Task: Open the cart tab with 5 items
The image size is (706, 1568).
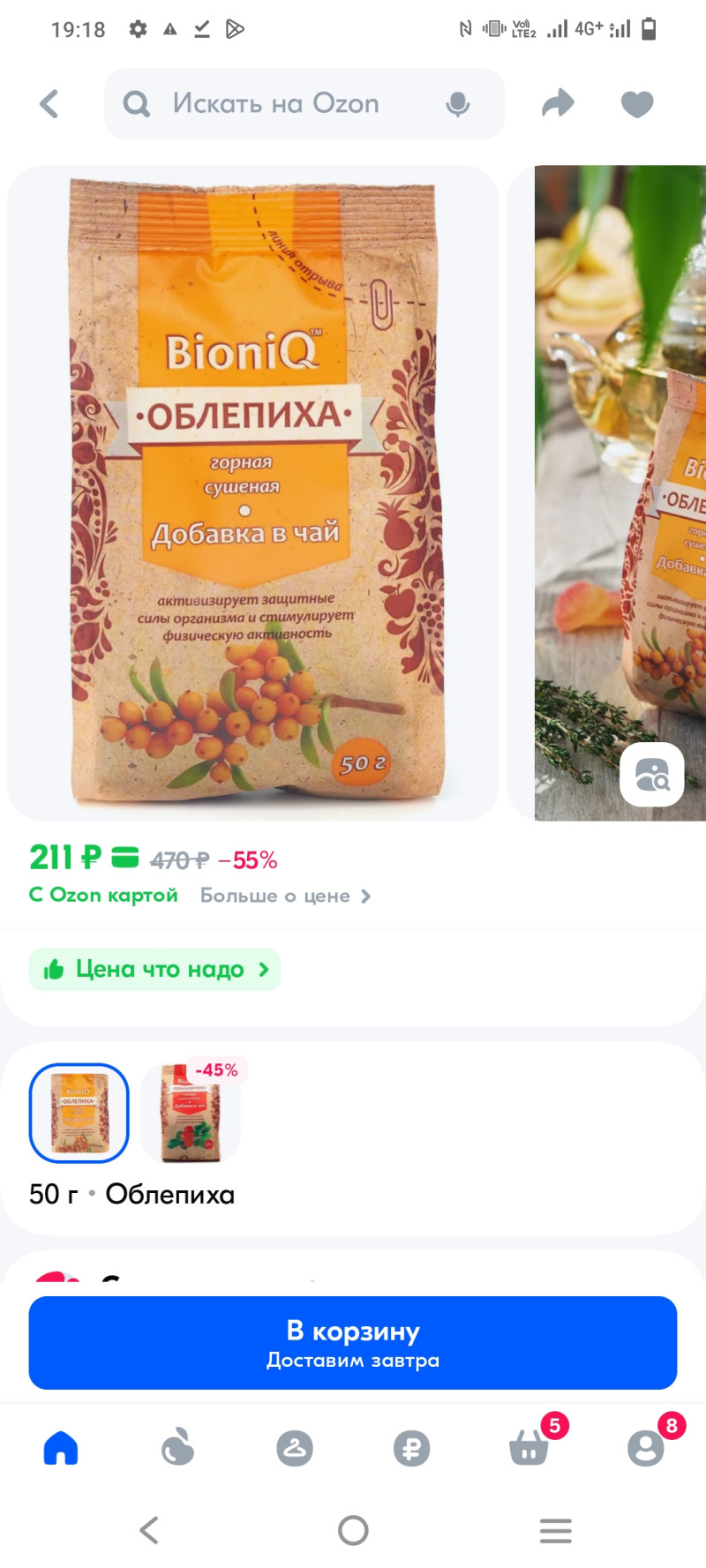Action: point(529,1448)
